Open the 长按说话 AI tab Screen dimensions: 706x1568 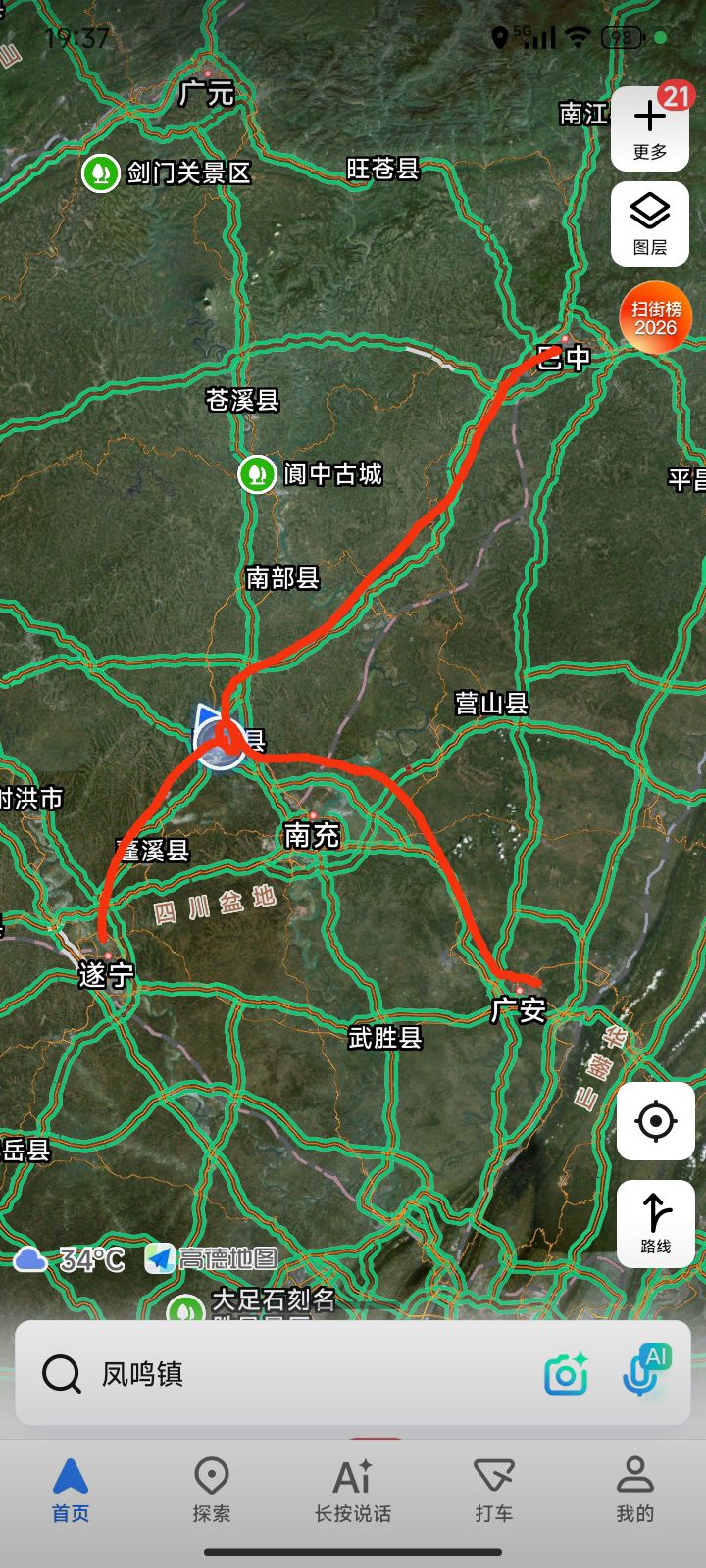[353, 1490]
